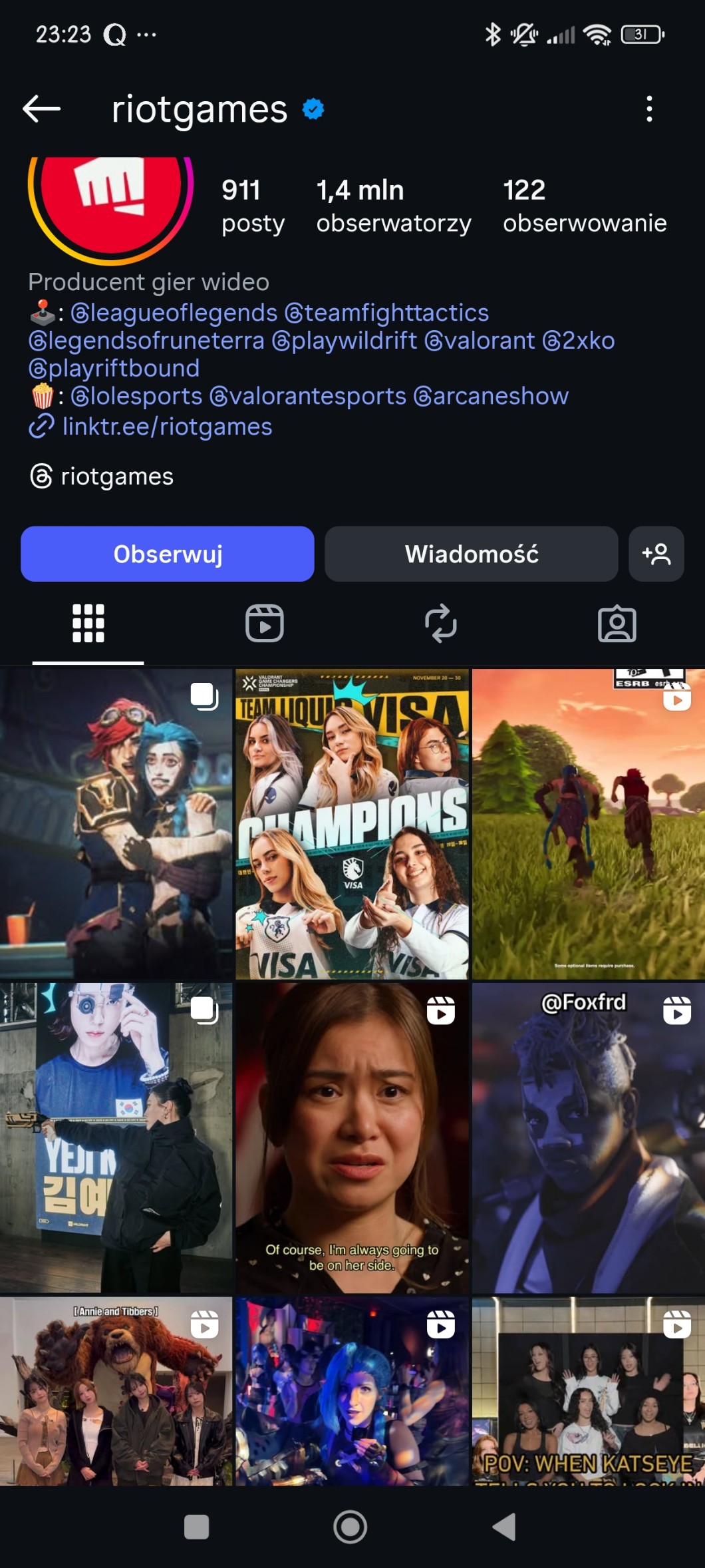Open the @leagueoflegends profile link

coord(174,313)
